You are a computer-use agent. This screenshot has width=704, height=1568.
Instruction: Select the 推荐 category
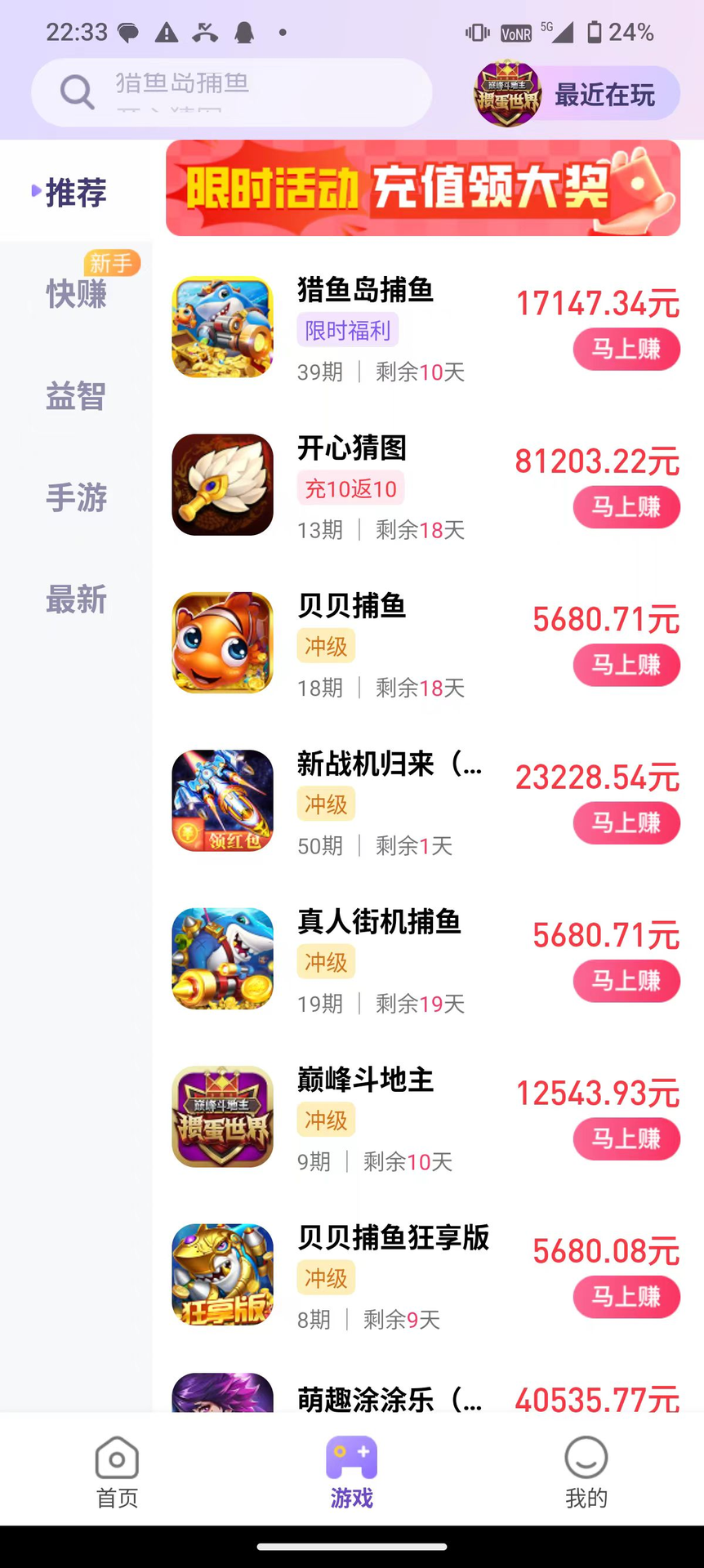(x=75, y=193)
